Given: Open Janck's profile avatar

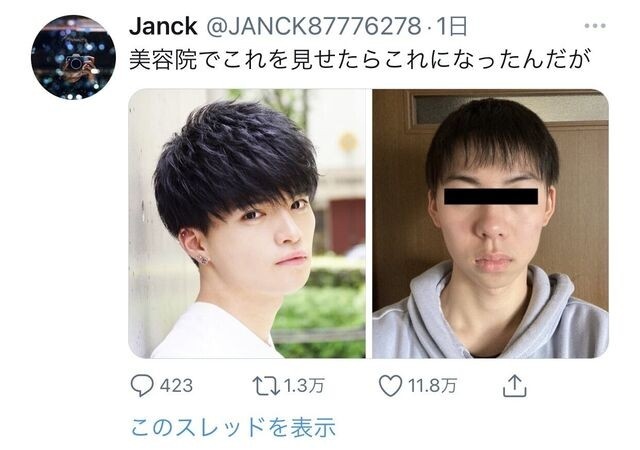Looking at the screenshot, I should pyautogui.click(x=72, y=57).
